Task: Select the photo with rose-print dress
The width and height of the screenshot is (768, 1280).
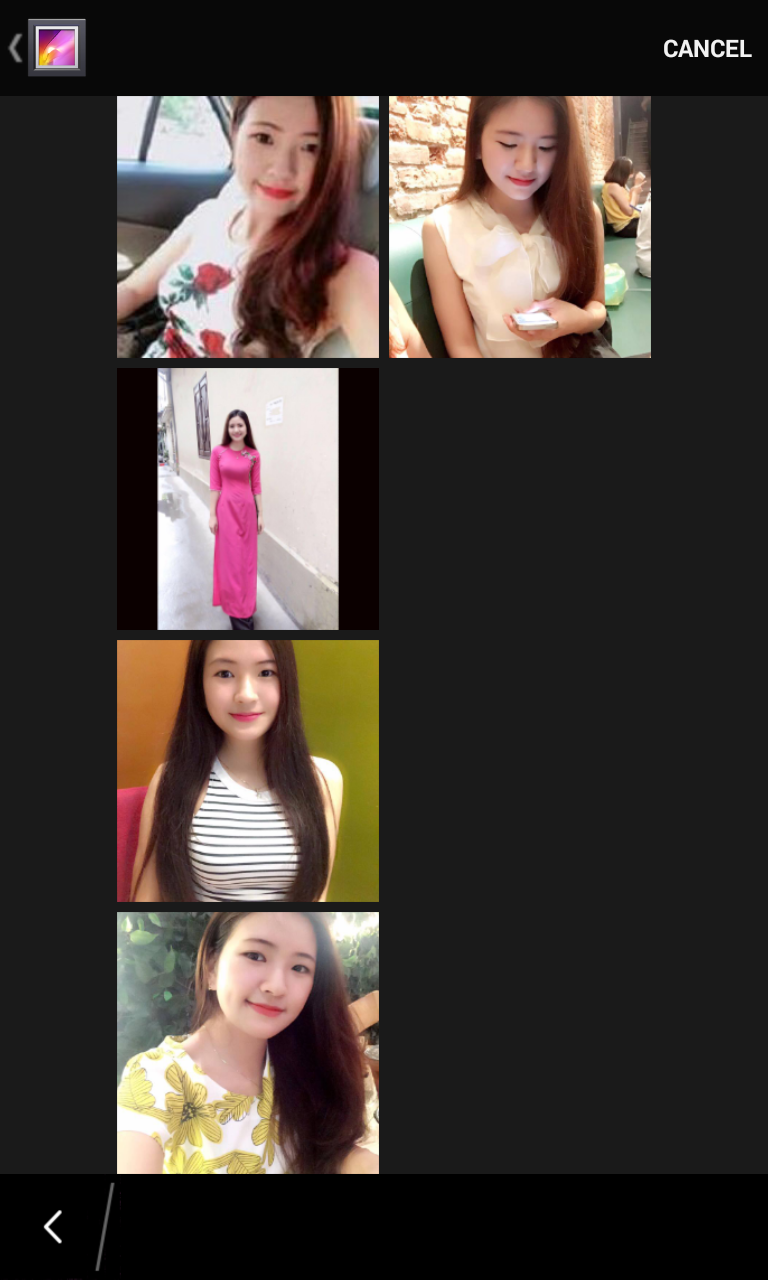Action: tap(248, 227)
